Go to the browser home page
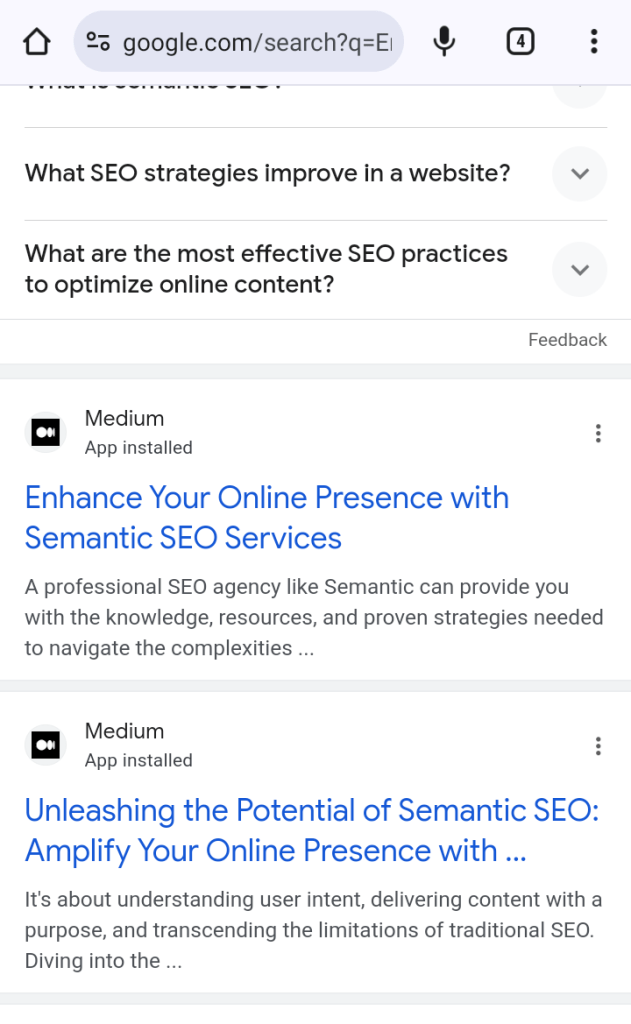The height and width of the screenshot is (1024, 631). coord(36,41)
